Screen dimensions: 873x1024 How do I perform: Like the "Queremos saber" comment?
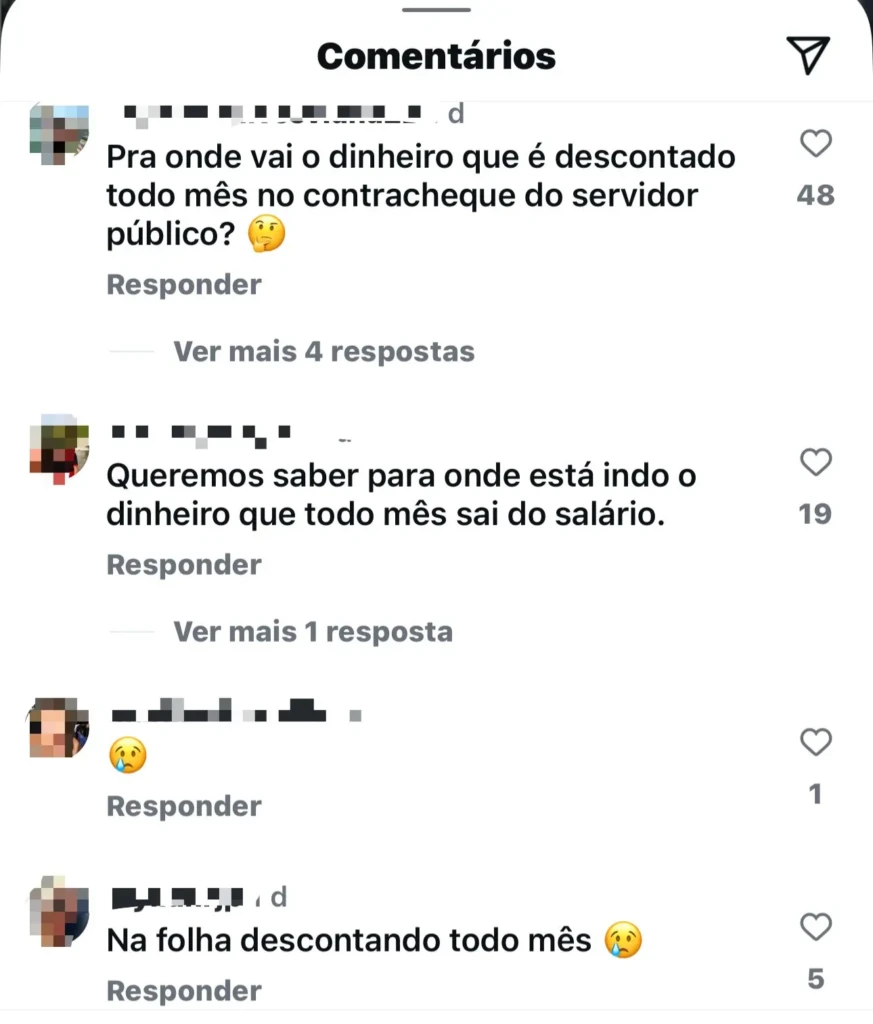pos(816,462)
